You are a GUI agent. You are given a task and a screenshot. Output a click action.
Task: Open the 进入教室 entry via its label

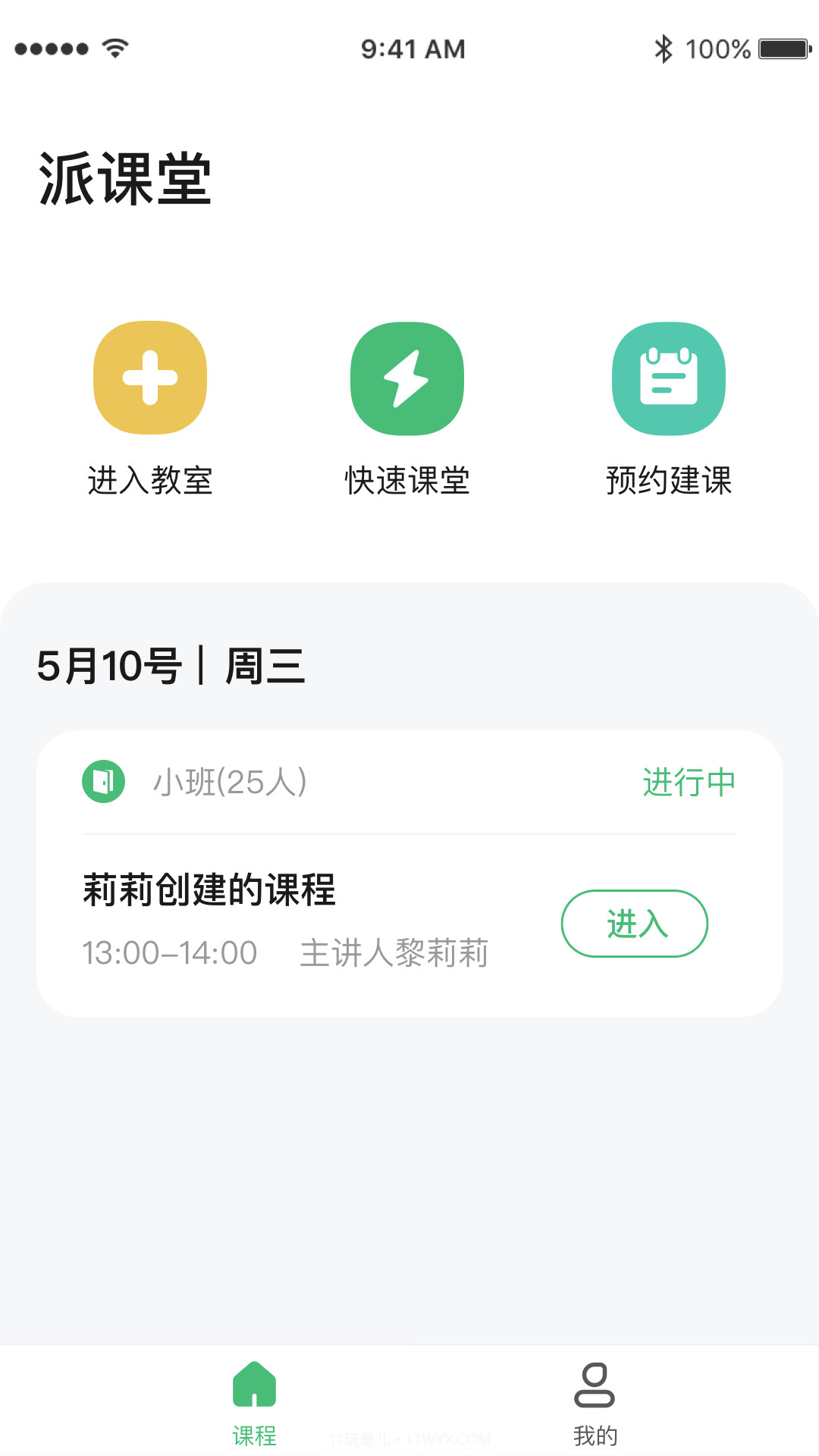click(x=150, y=480)
